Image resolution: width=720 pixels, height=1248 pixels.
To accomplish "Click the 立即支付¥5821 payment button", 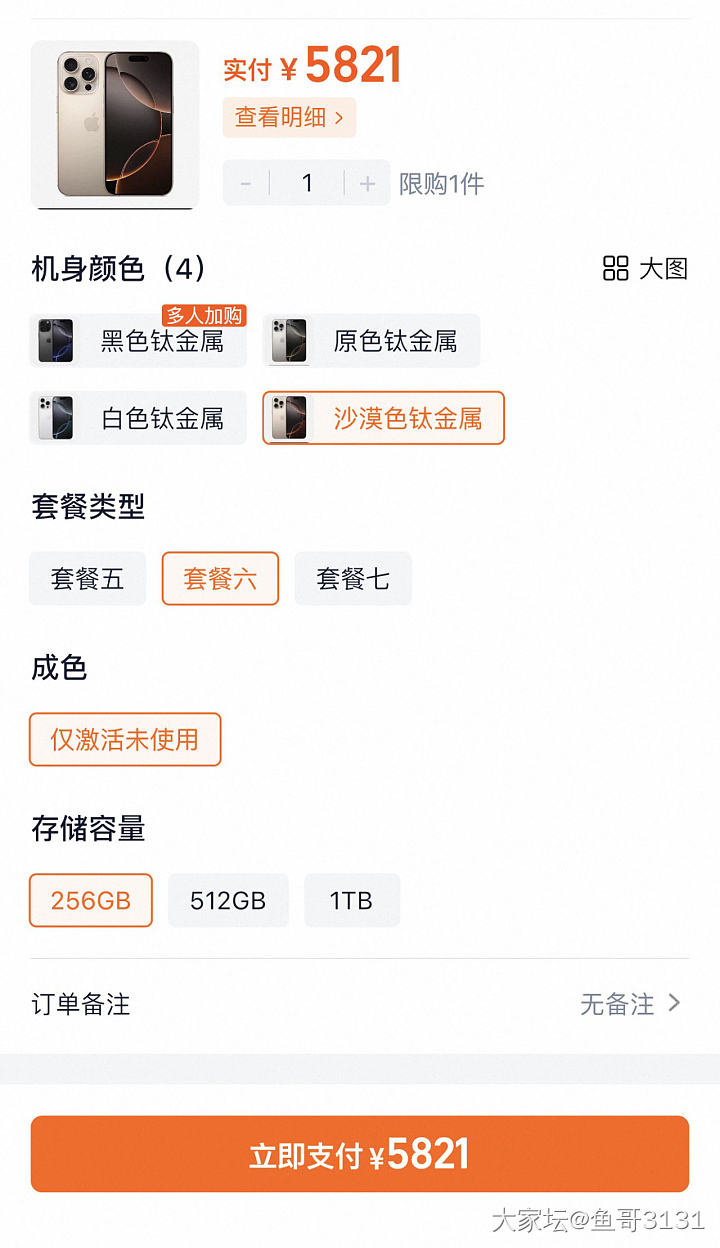I will pyautogui.click(x=360, y=1154).
